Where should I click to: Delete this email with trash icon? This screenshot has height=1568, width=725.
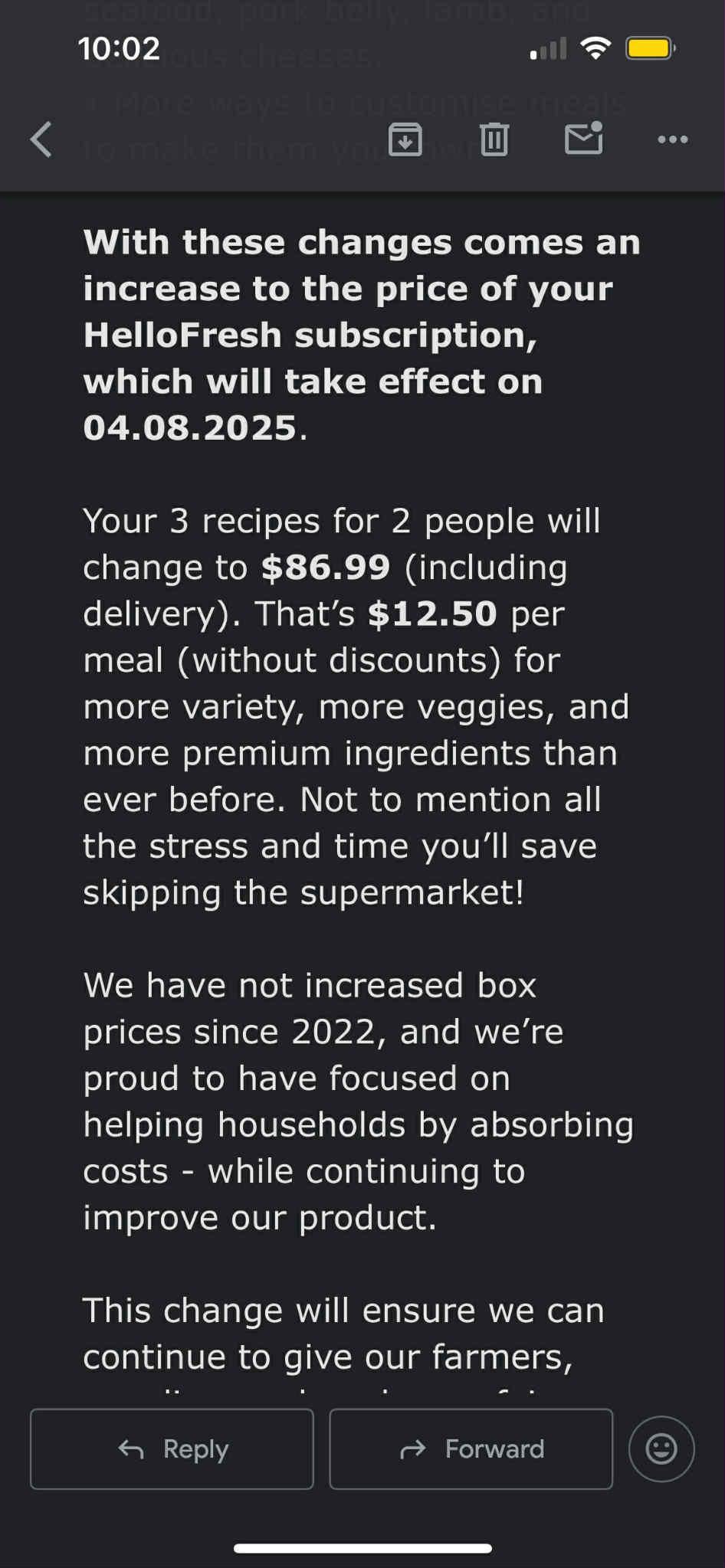(494, 139)
